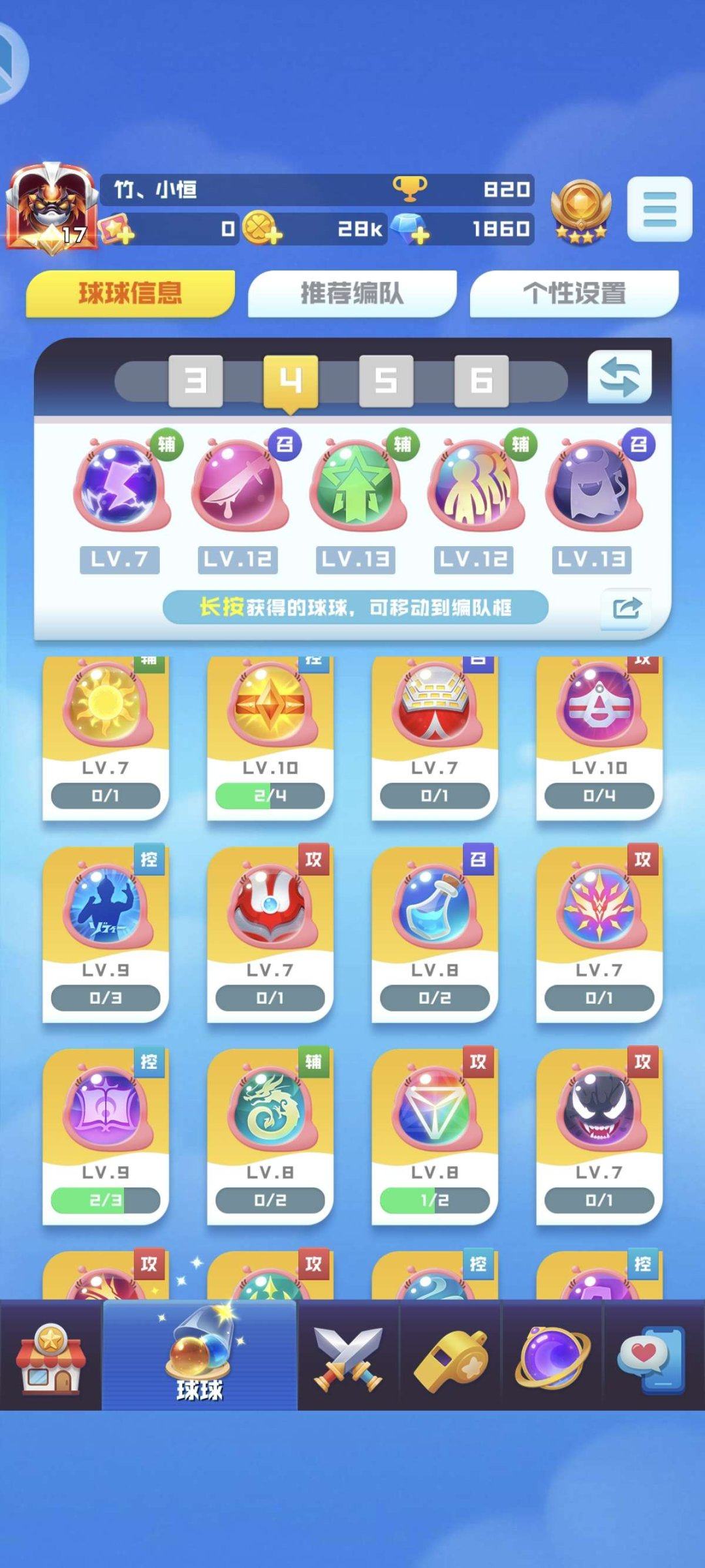Screen dimensions: 705x1568
Task: Open the lightning ball LV.7 in team
Action: pyautogui.click(x=120, y=486)
